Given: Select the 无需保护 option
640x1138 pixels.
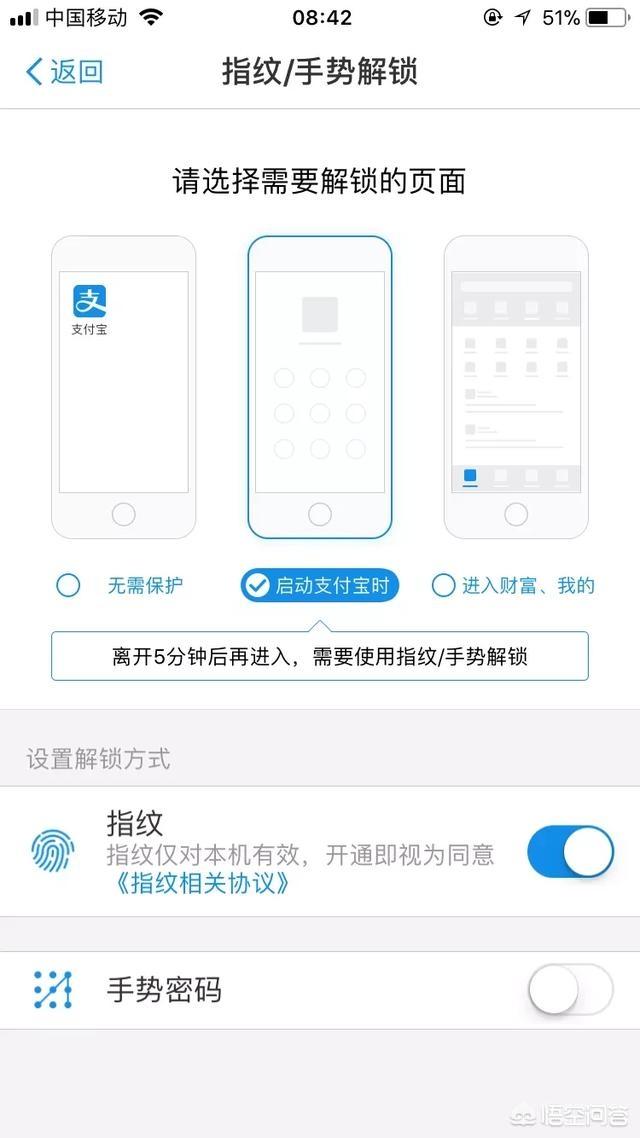Looking at the screenshot, I should (120, 586).
